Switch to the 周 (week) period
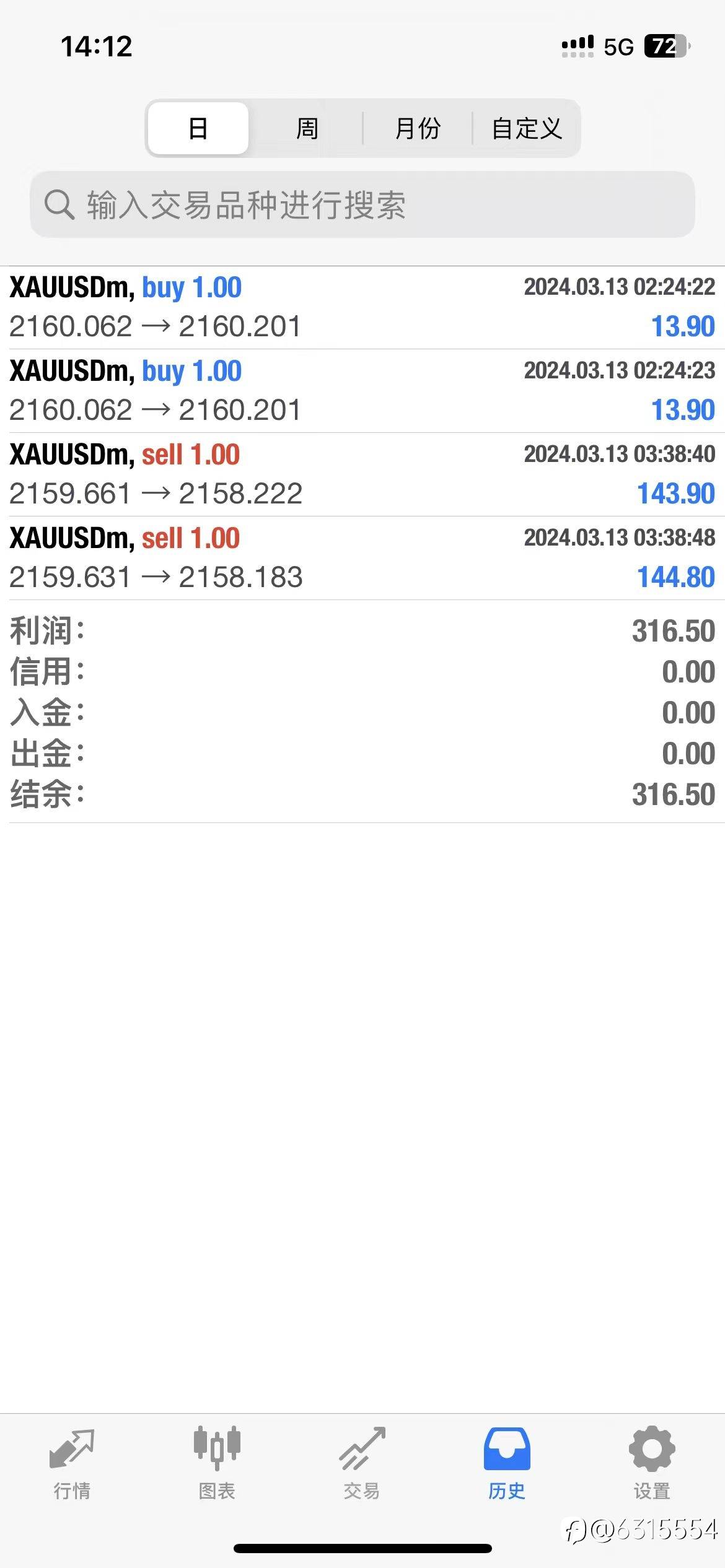Screen dimensions: 725x1568 coord(307,128)
